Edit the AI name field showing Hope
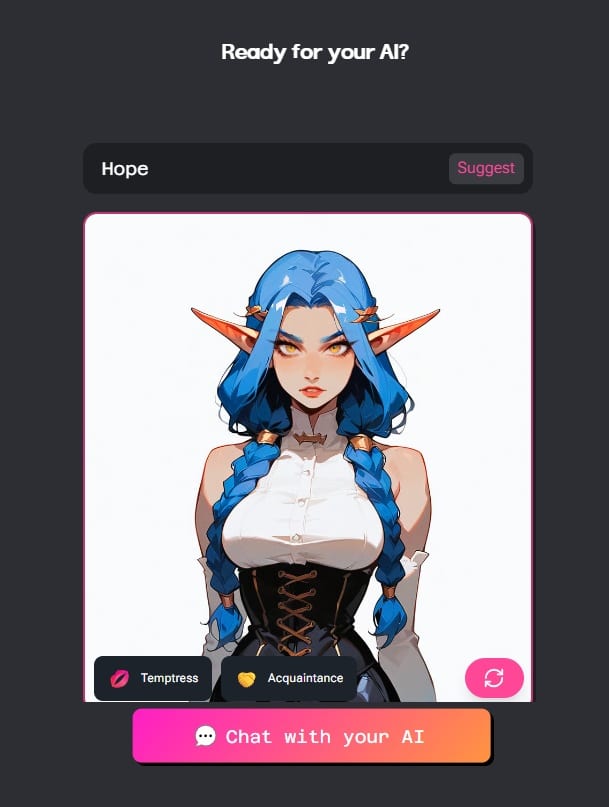This screenshot has height=807, width=609. (260, 169)
